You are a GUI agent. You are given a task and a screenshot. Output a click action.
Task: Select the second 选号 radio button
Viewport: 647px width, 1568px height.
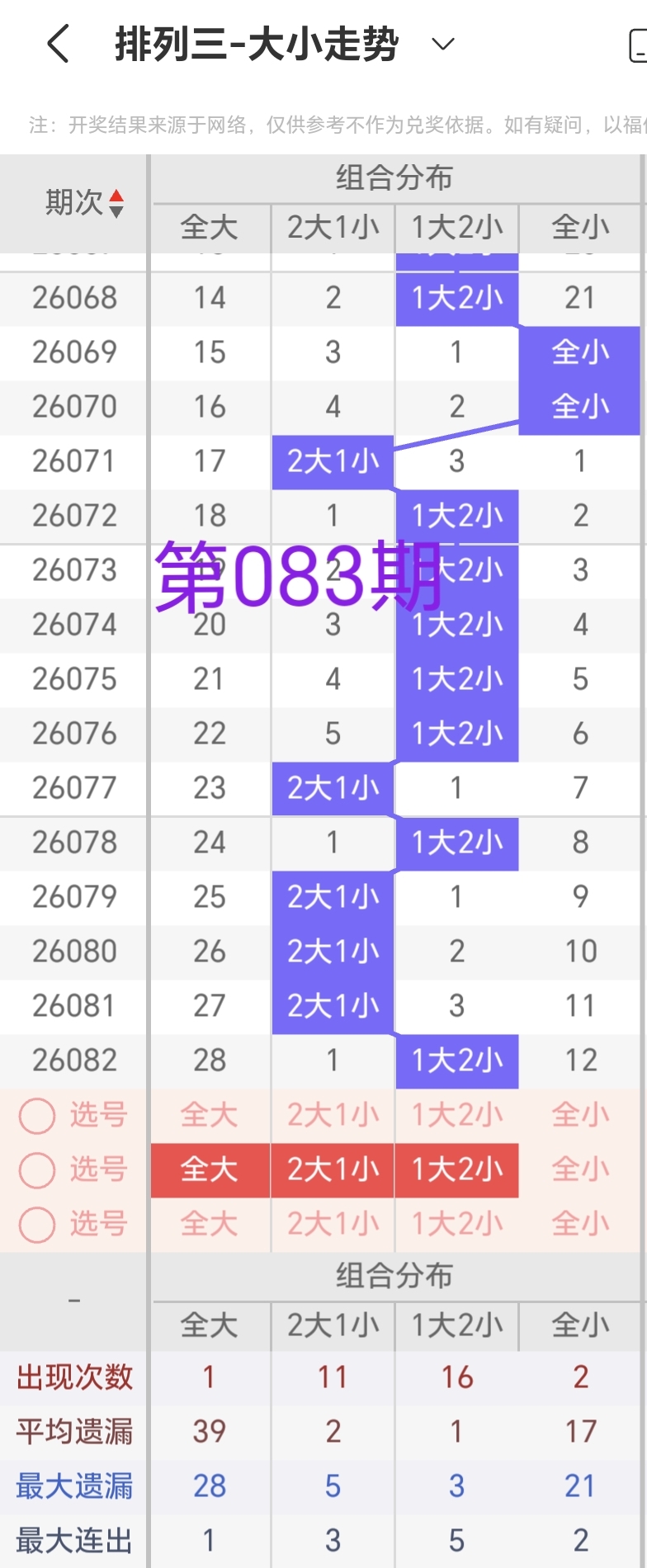pos(36,1169)
